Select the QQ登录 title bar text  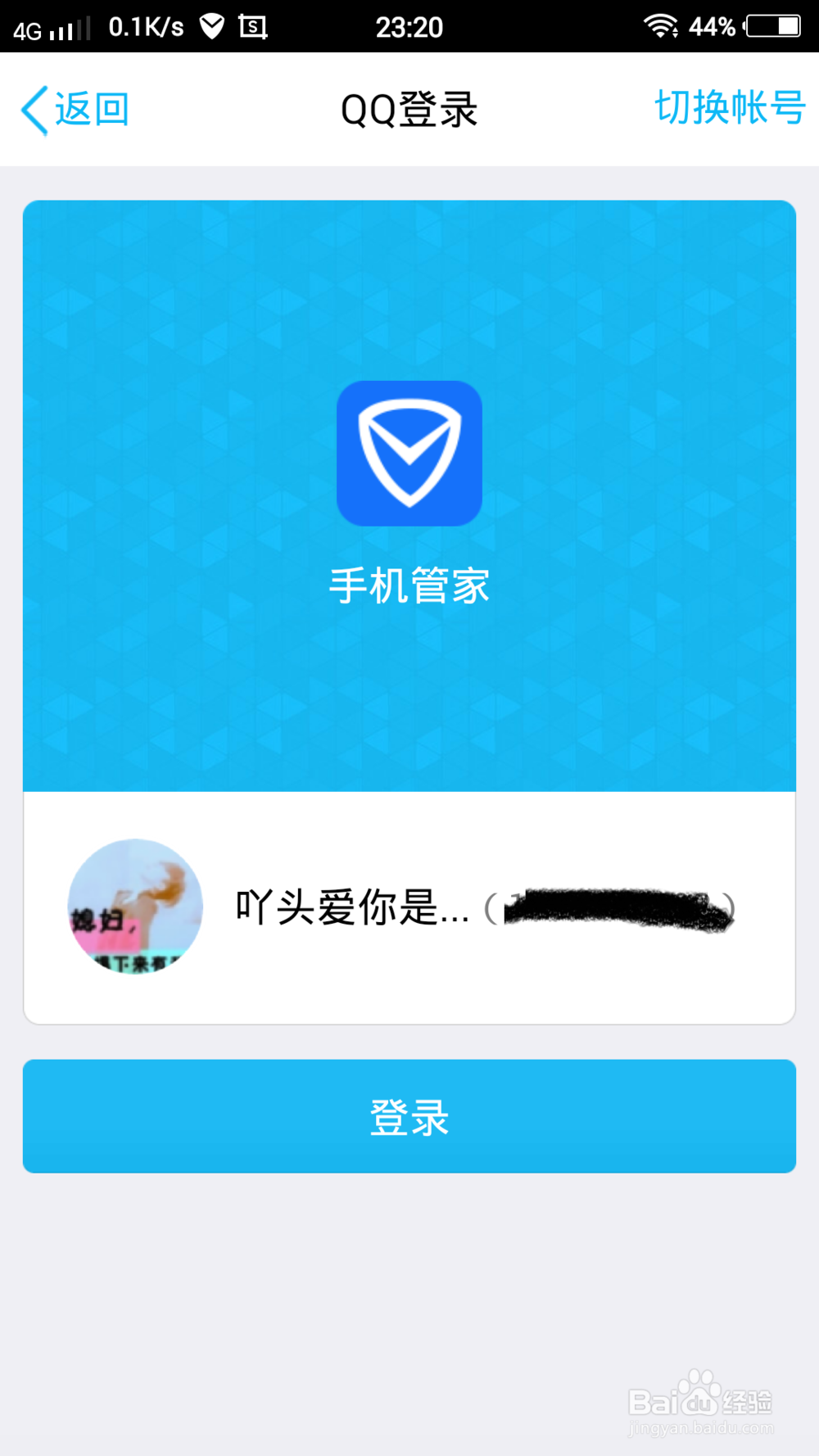click(x=409, y=109)
